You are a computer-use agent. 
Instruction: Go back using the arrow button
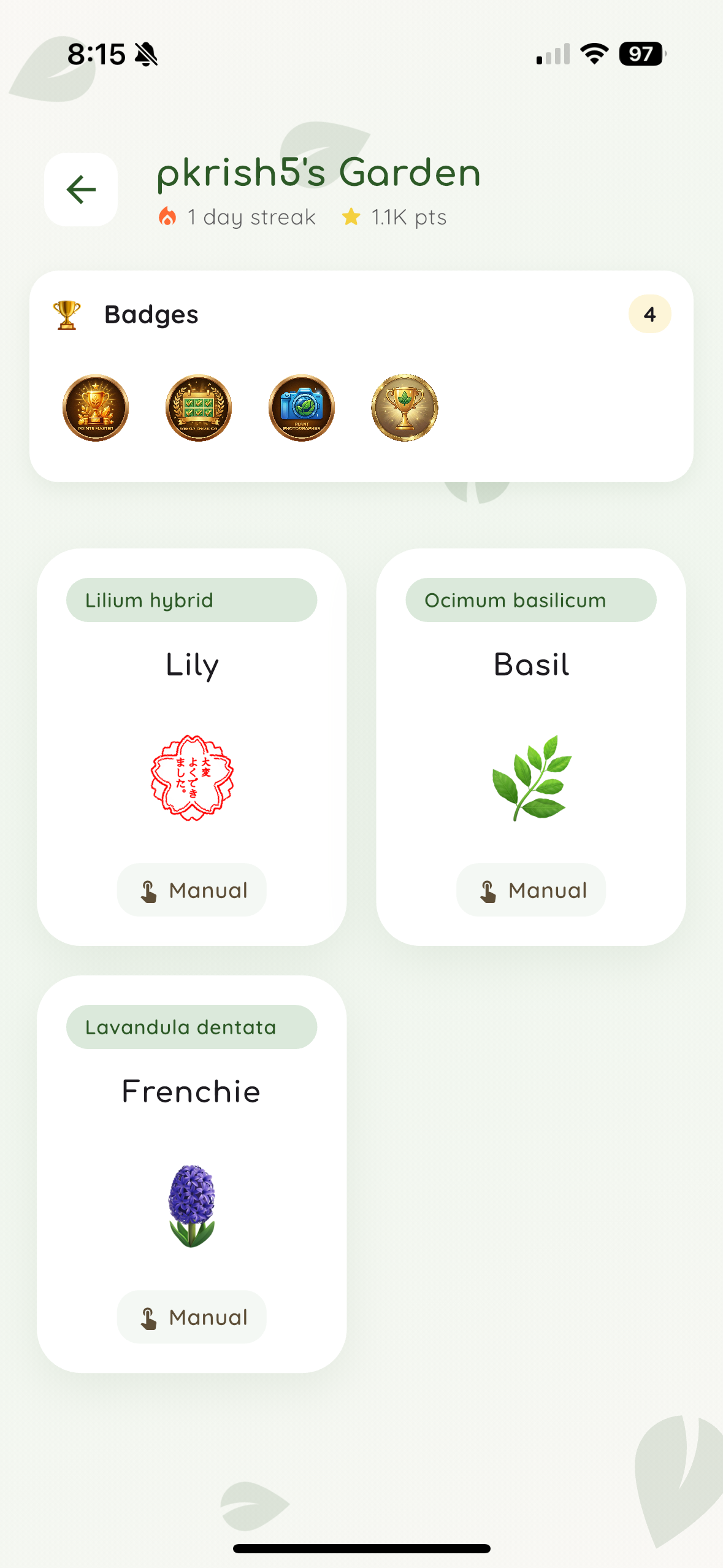tap(81, 189)
